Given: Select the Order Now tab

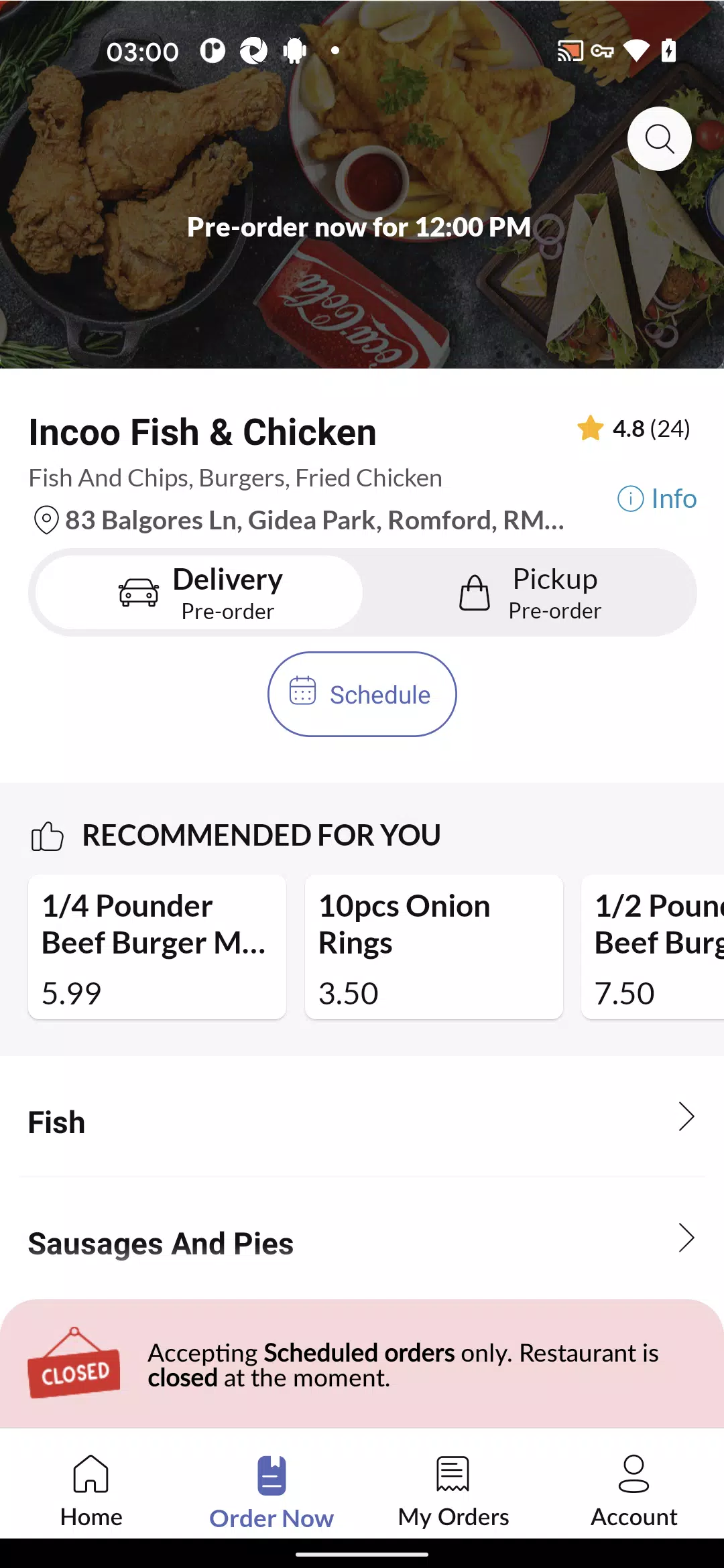Looking at the screenshot, I should 271,1492.
